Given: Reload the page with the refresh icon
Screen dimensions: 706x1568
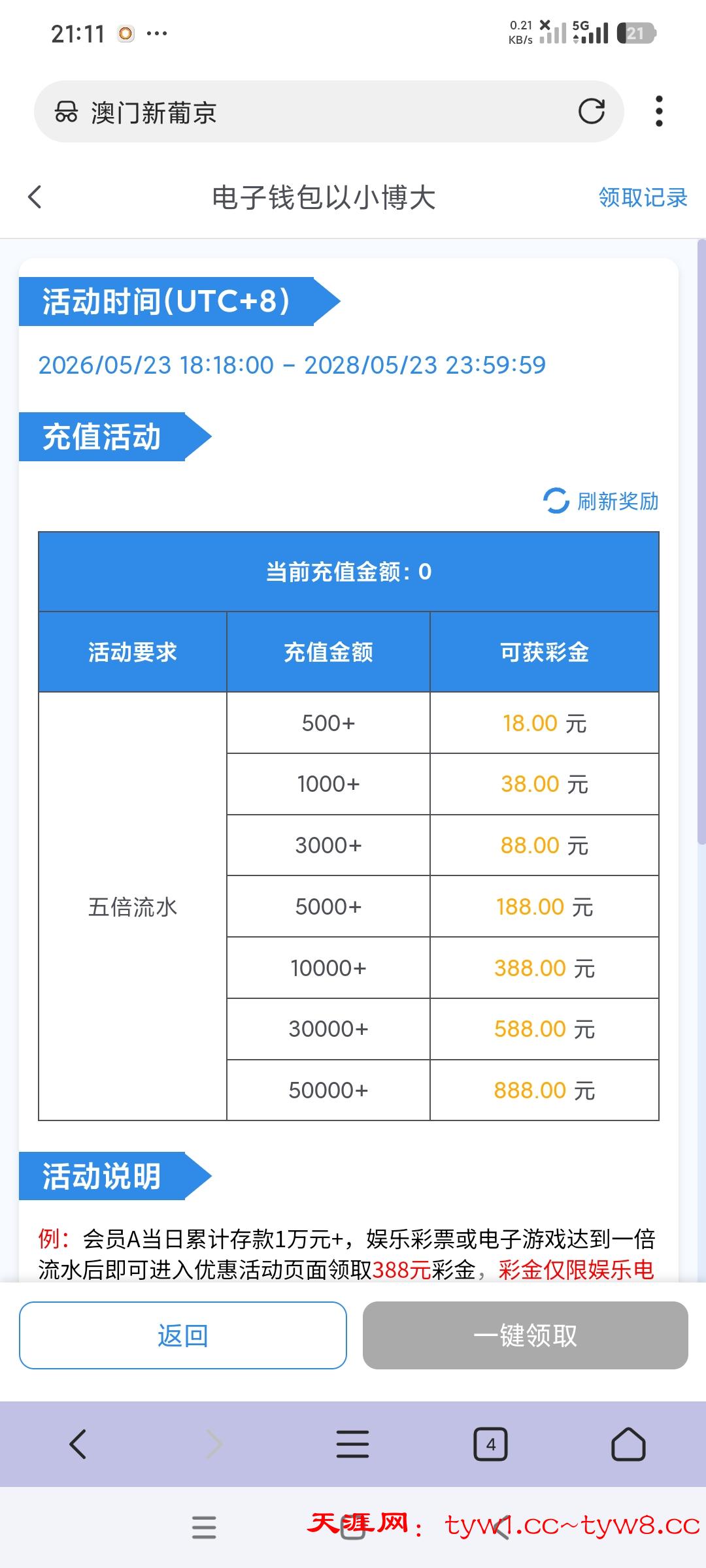Looking at the screenshot, I should [592, 112].
